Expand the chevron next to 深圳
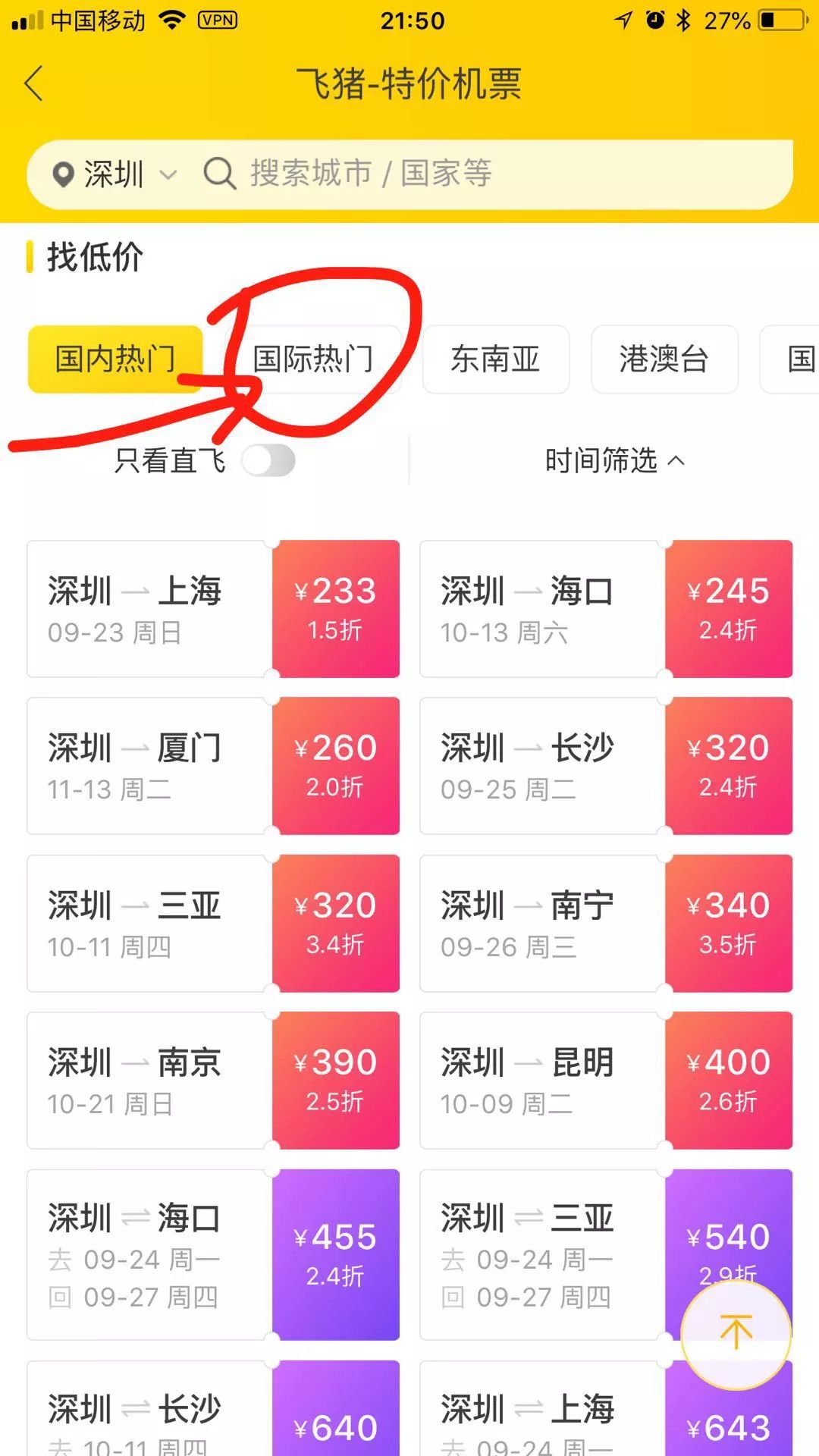Viewport: 819px width, 1456px height. (x=168, y=175)
